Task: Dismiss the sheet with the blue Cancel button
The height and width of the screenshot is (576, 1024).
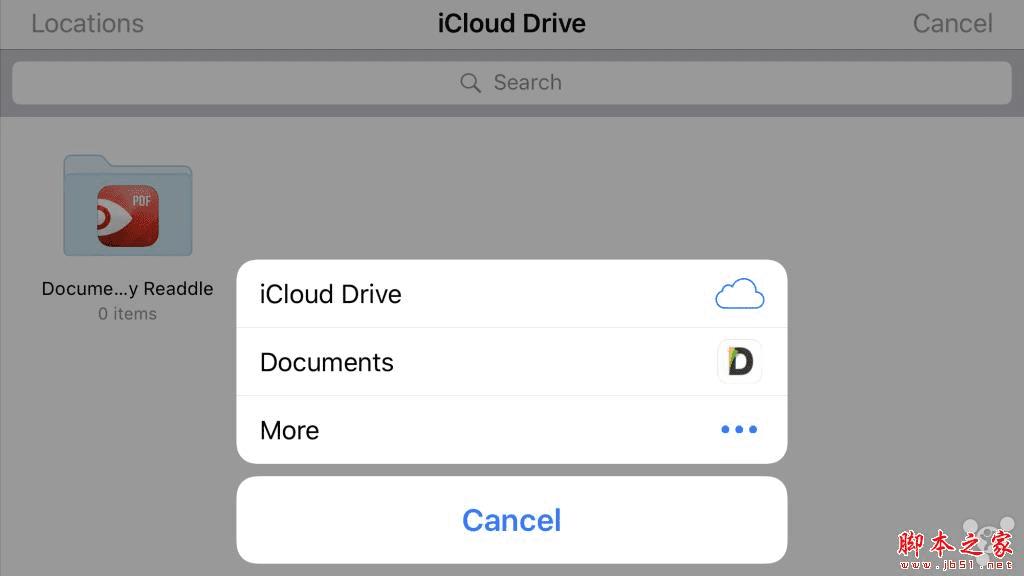Action: tap(511, 520)
